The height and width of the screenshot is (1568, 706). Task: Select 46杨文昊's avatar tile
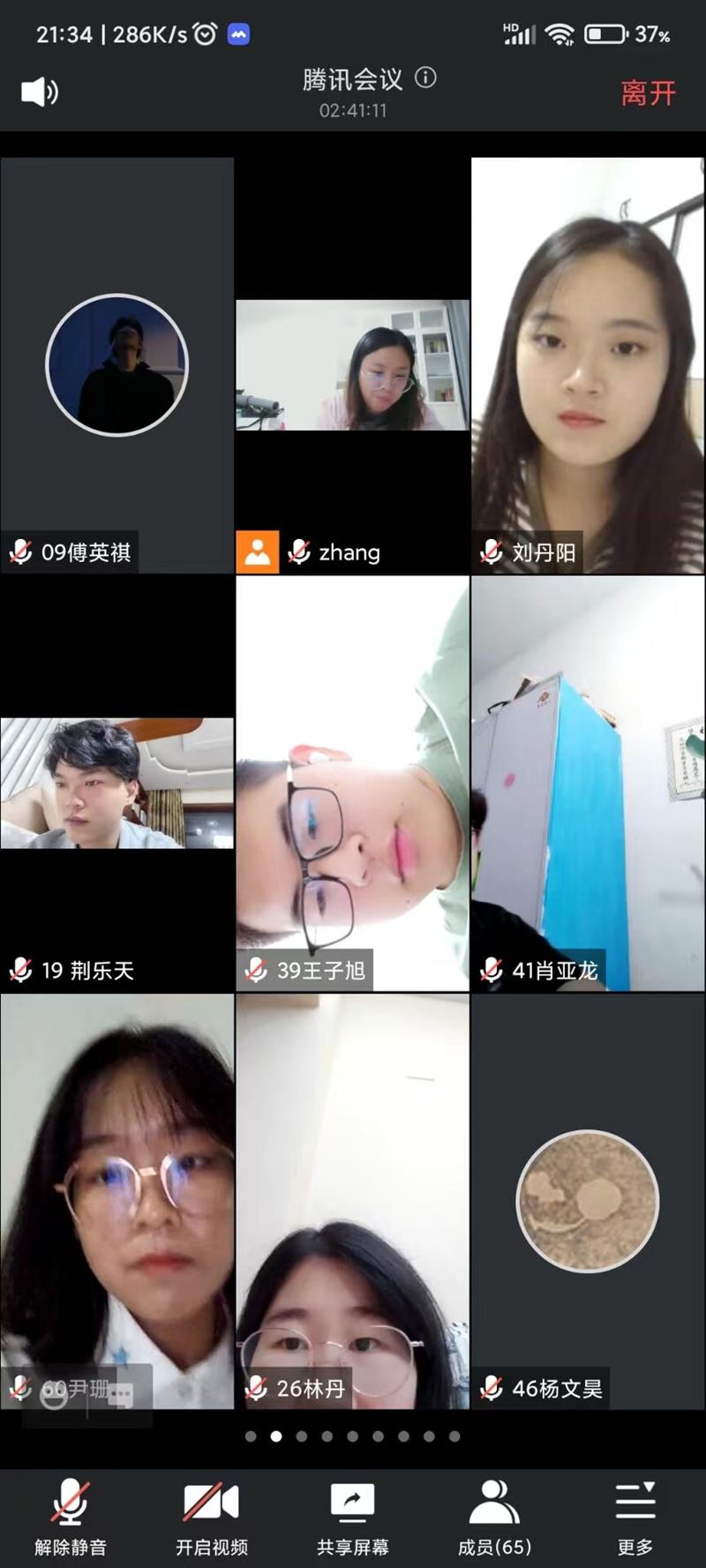point(588,1200)
